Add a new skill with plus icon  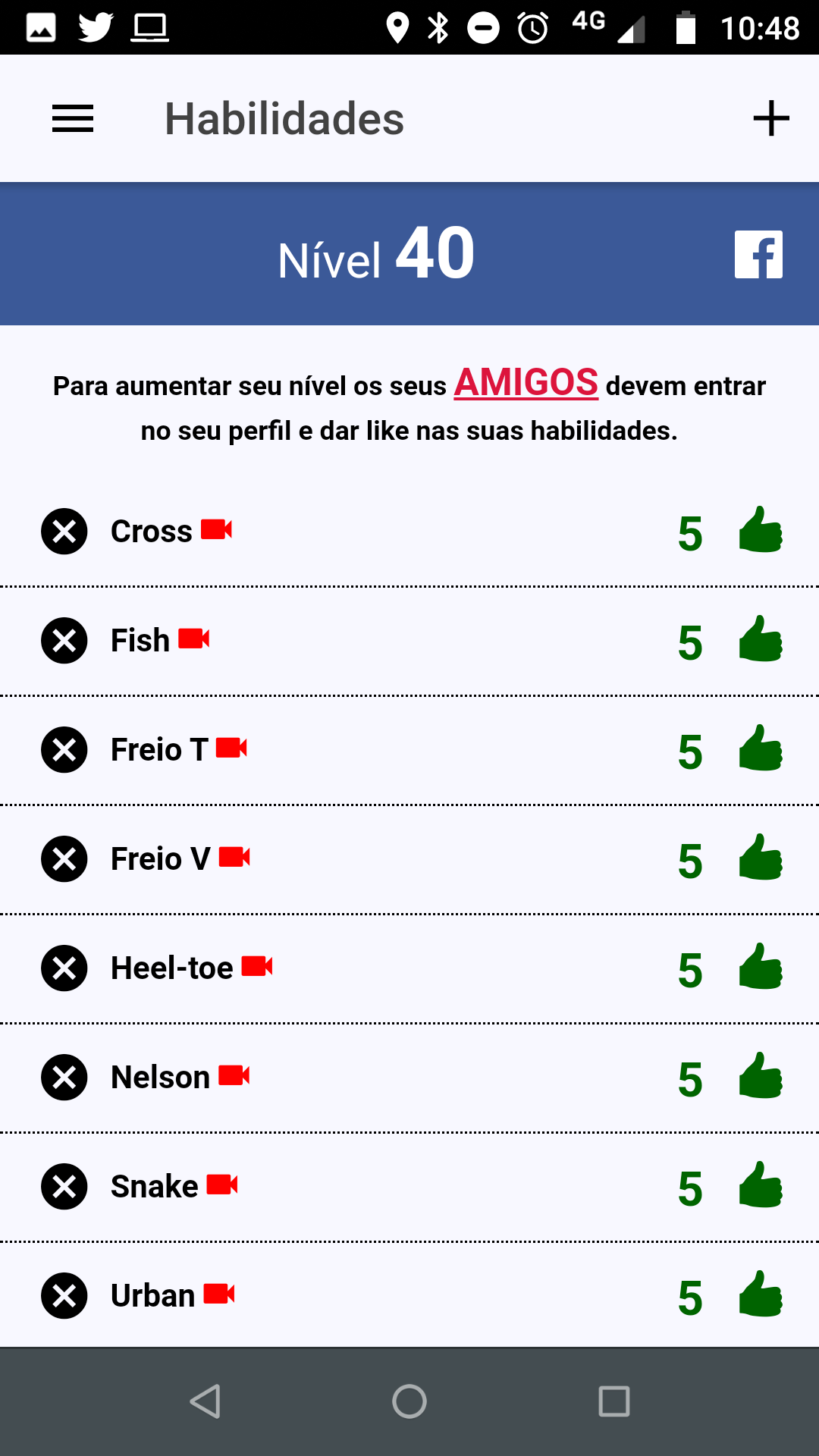[771, 118]
